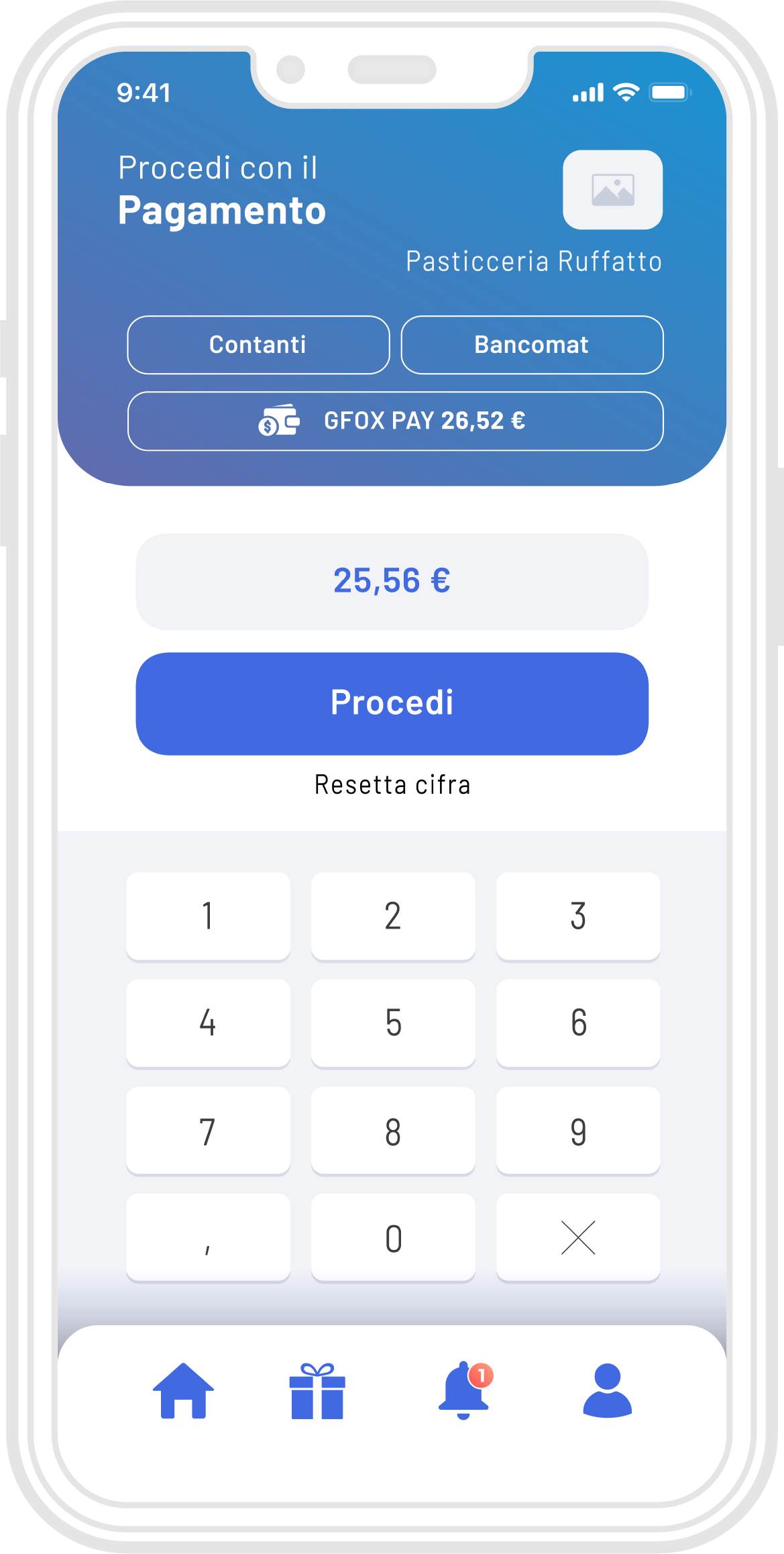Go to the Home tab

click(x=183, y=1391)
